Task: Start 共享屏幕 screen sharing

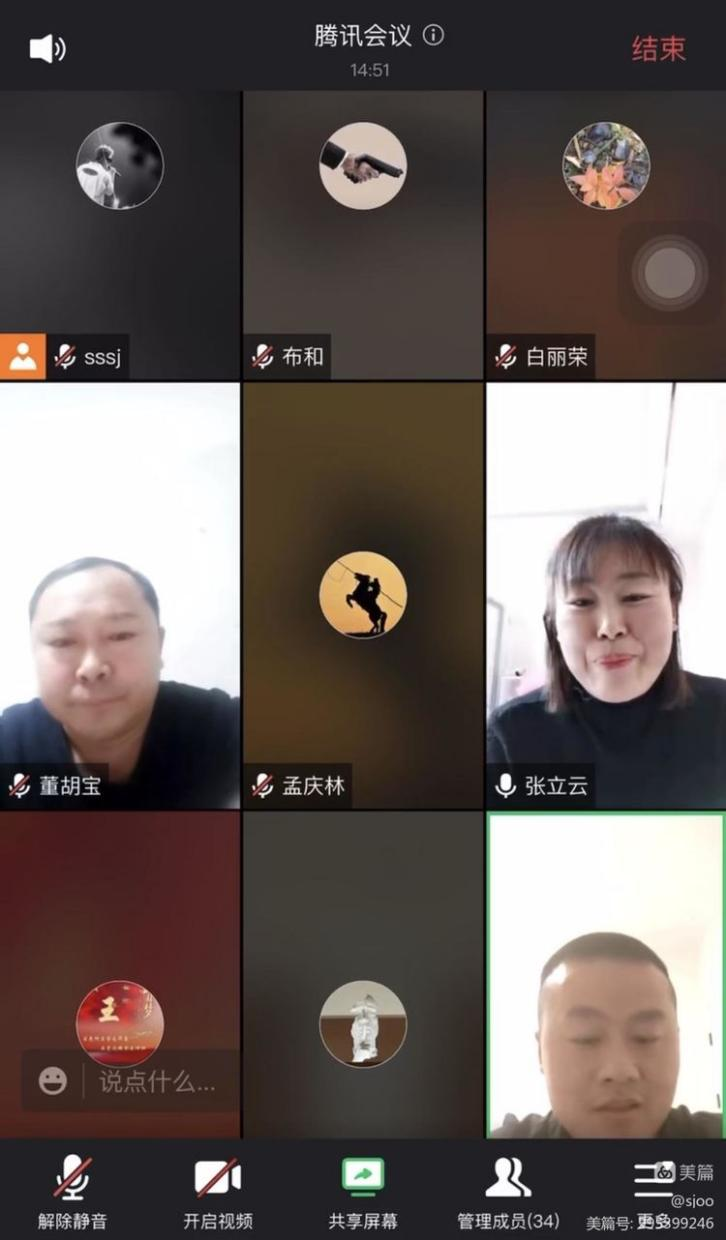Action: 363,1192
